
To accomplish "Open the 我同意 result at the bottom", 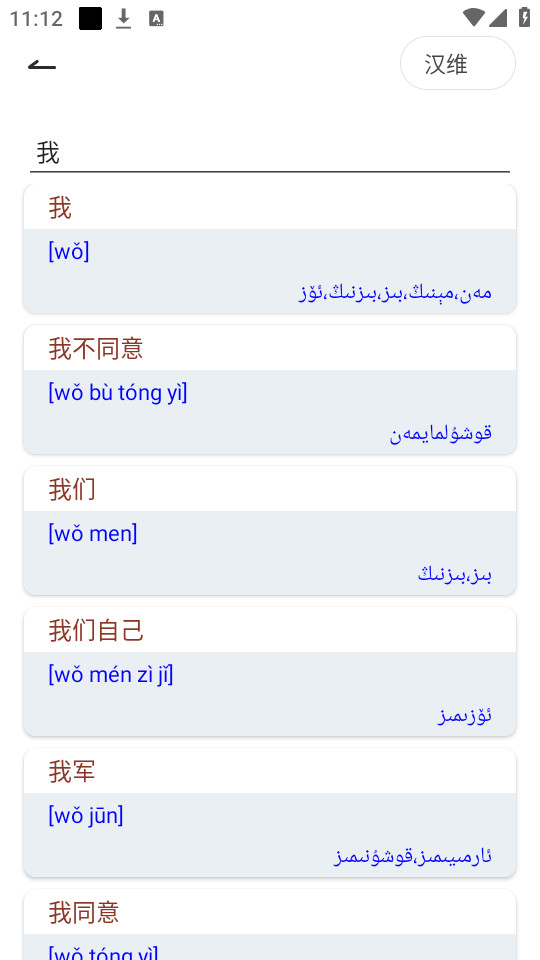I will click(x=269, y=924).
